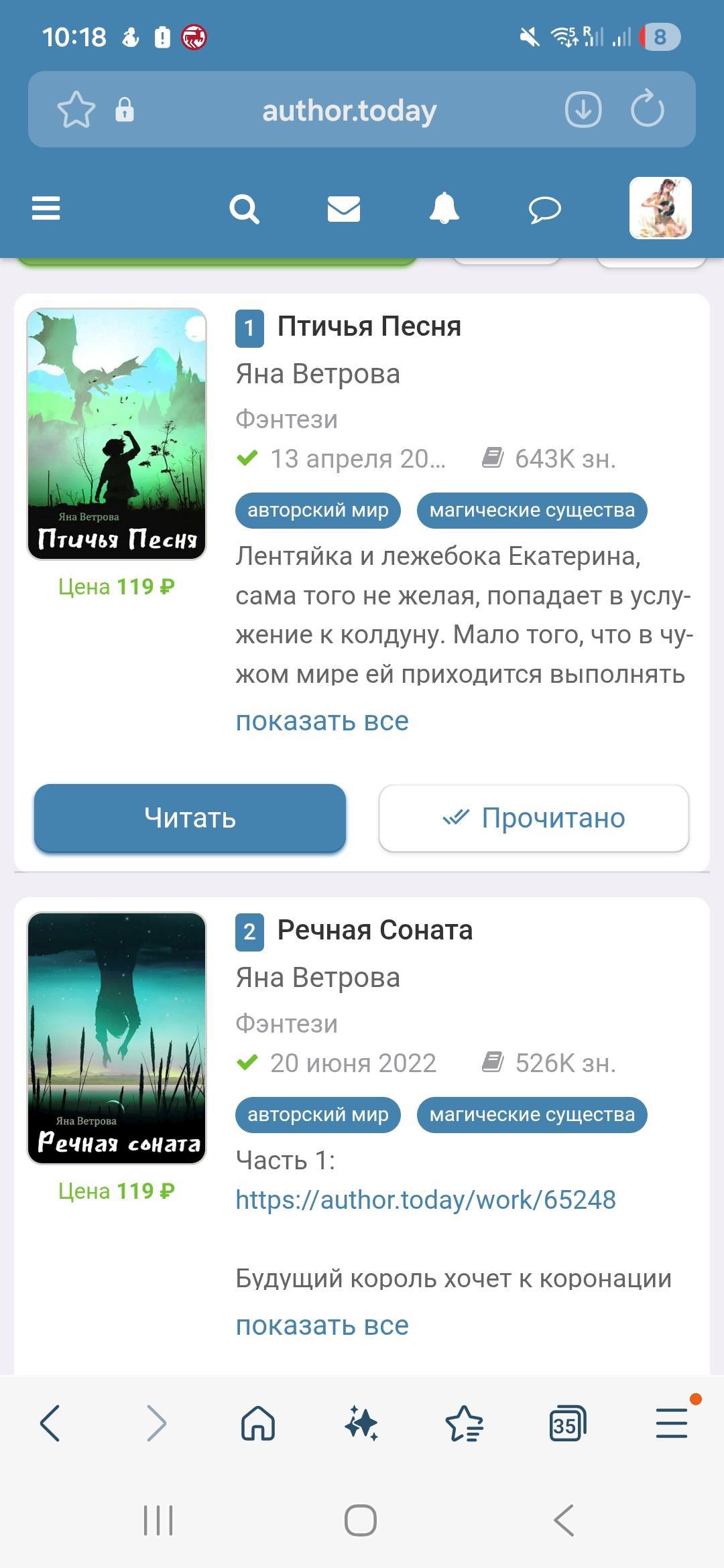Follow the author.today/work/65248 link

(425, 1199)
